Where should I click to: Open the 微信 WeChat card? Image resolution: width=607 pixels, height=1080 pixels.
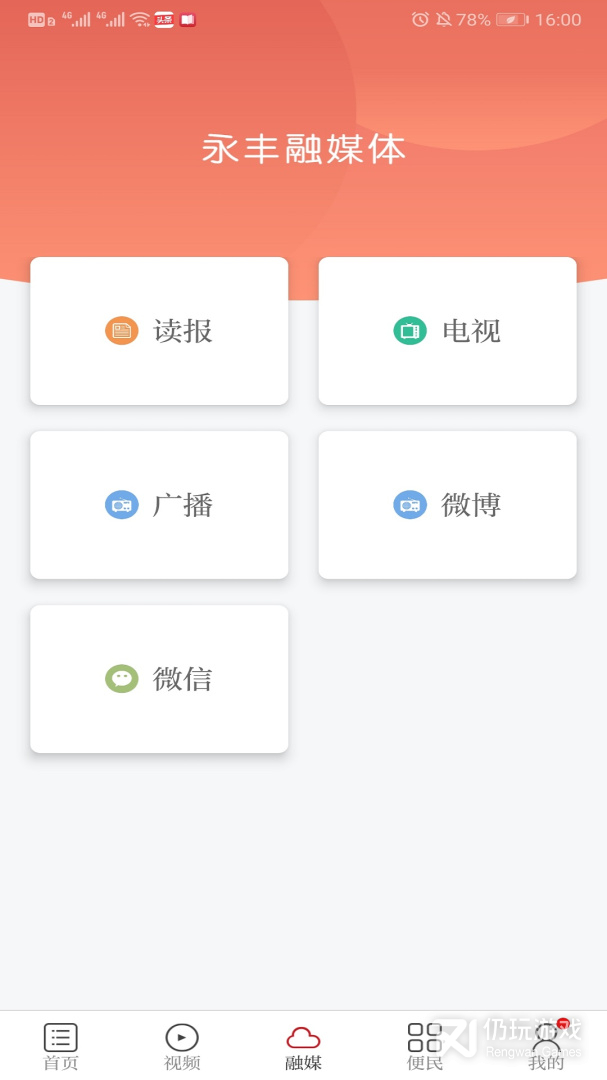159,679
